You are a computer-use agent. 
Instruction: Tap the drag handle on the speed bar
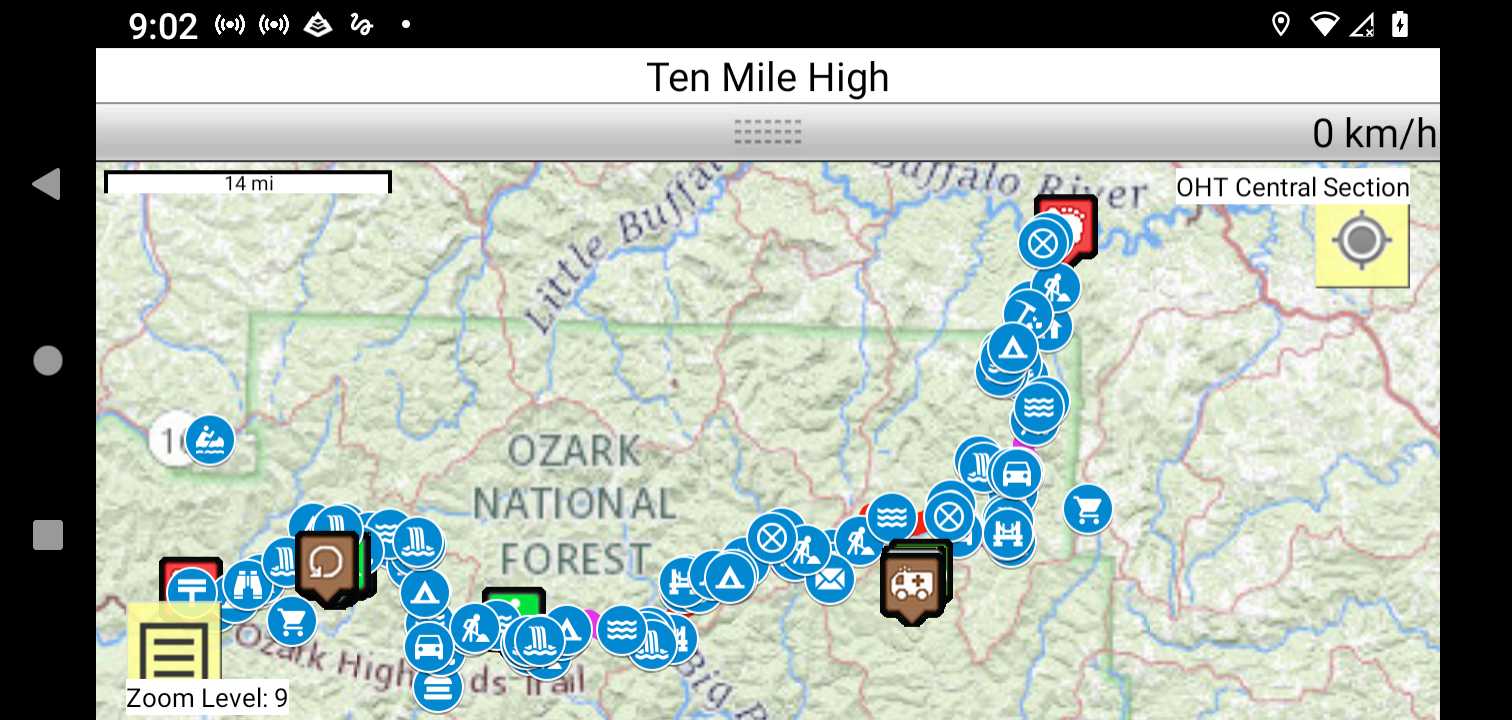click(767, 131)
